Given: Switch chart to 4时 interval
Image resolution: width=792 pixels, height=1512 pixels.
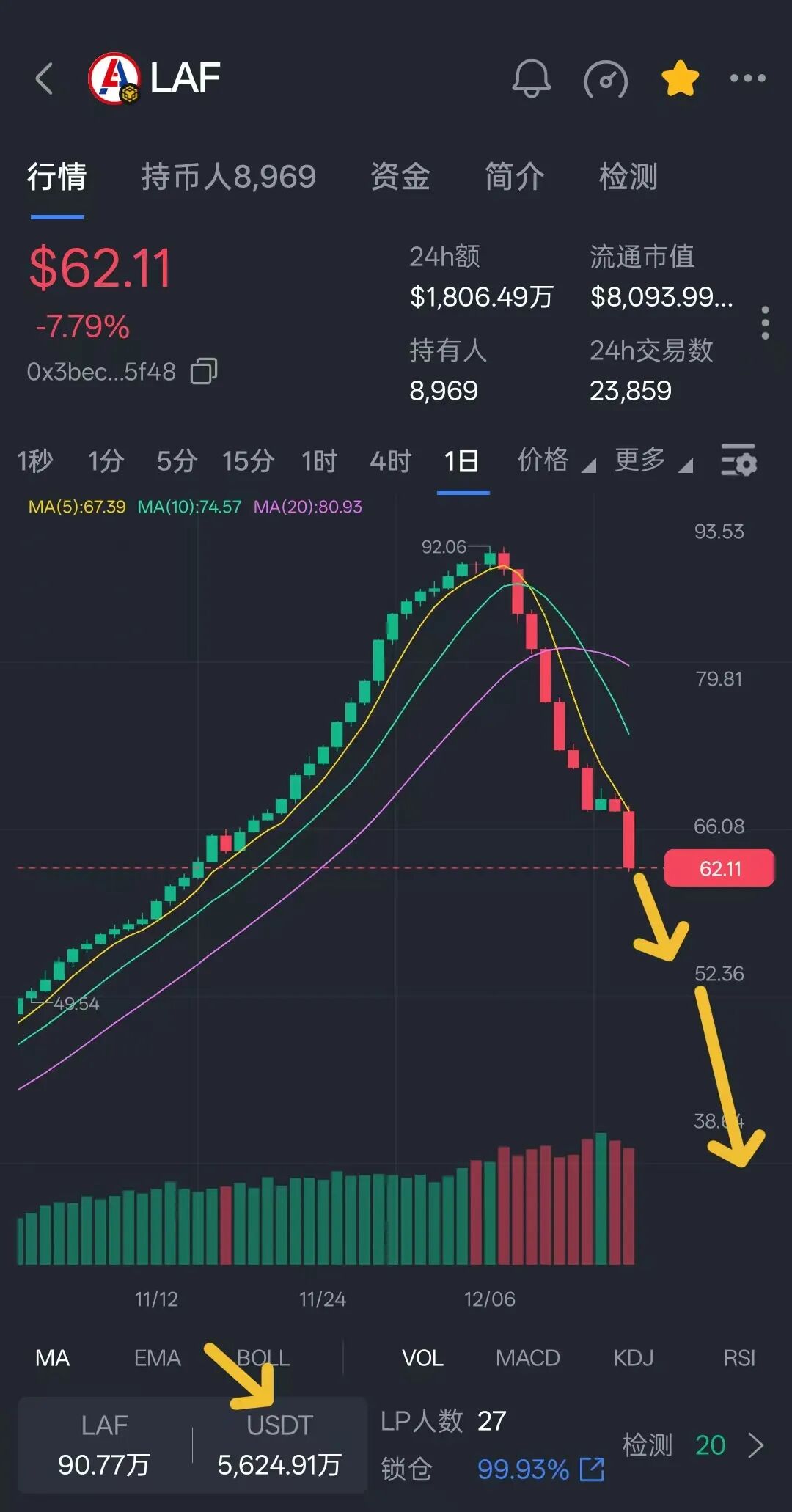Looking at the screenshot, I should pyautogui.click(x=390, y=461).
